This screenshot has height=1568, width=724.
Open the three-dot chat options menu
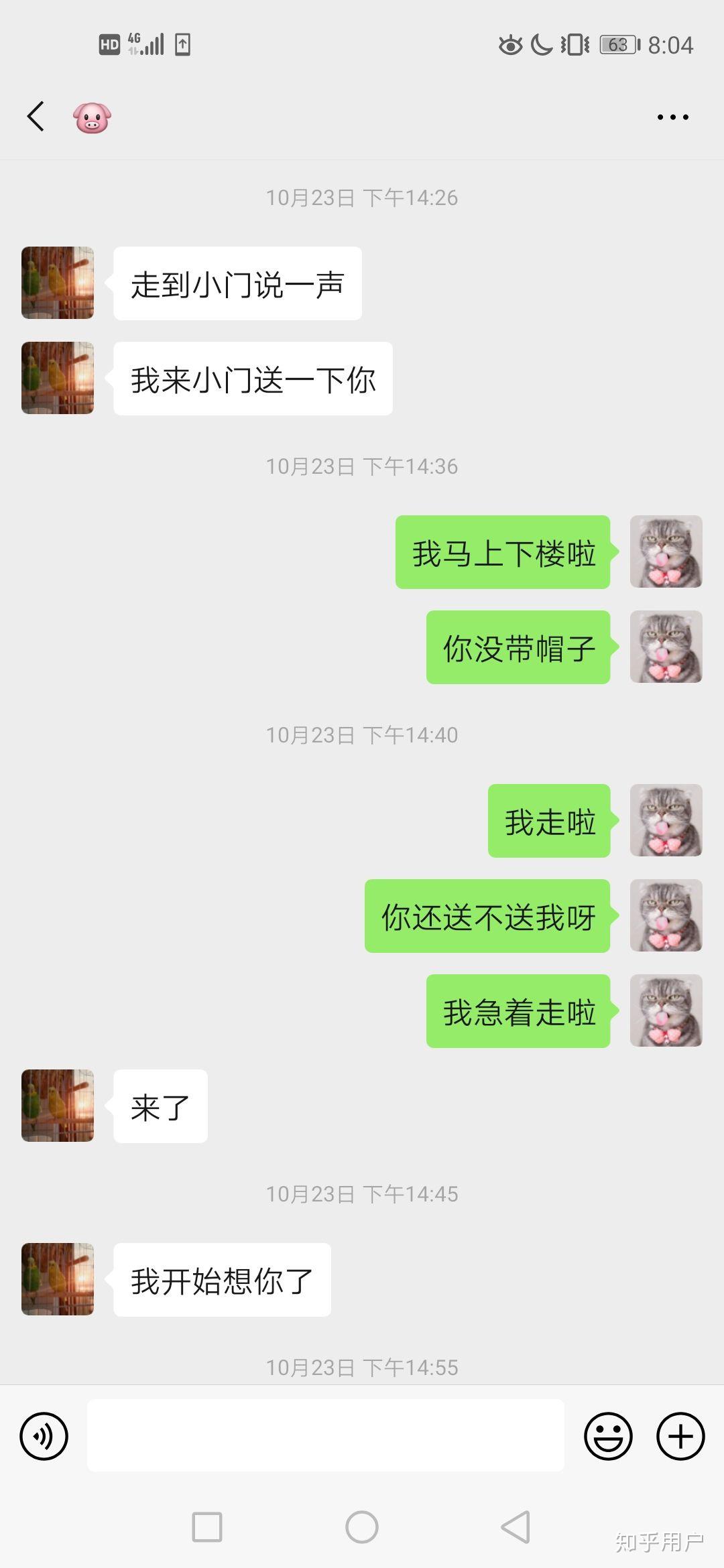(672, 117)
